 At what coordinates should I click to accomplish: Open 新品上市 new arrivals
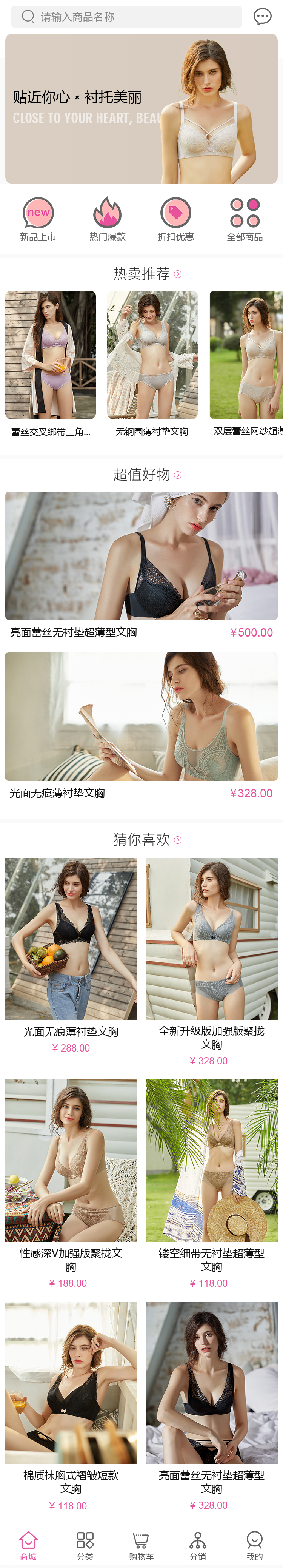click(38, 219)
